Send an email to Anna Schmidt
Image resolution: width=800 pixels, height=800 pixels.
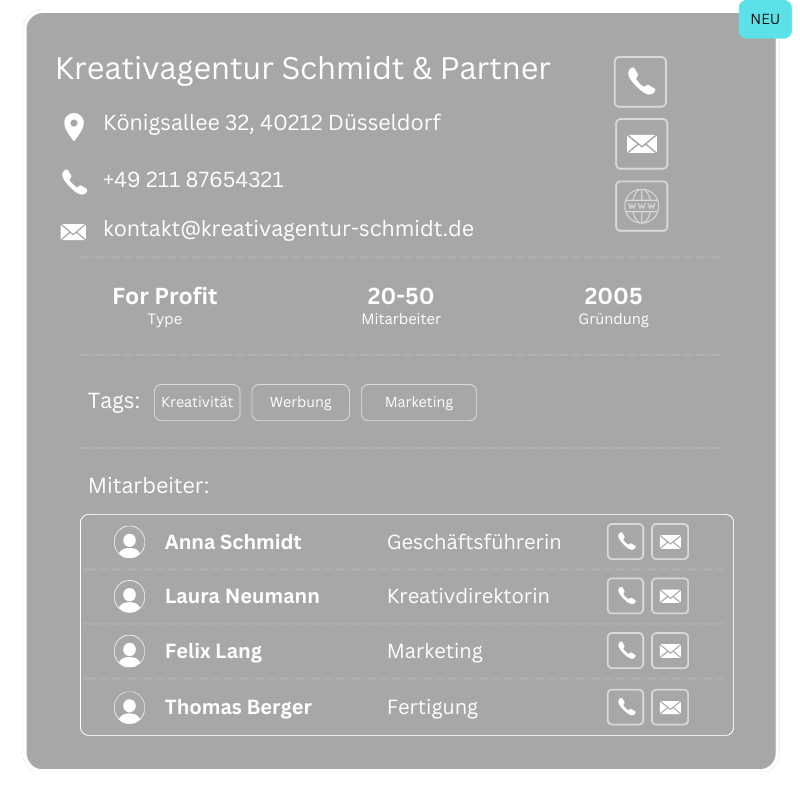click(x=670, y=542)
